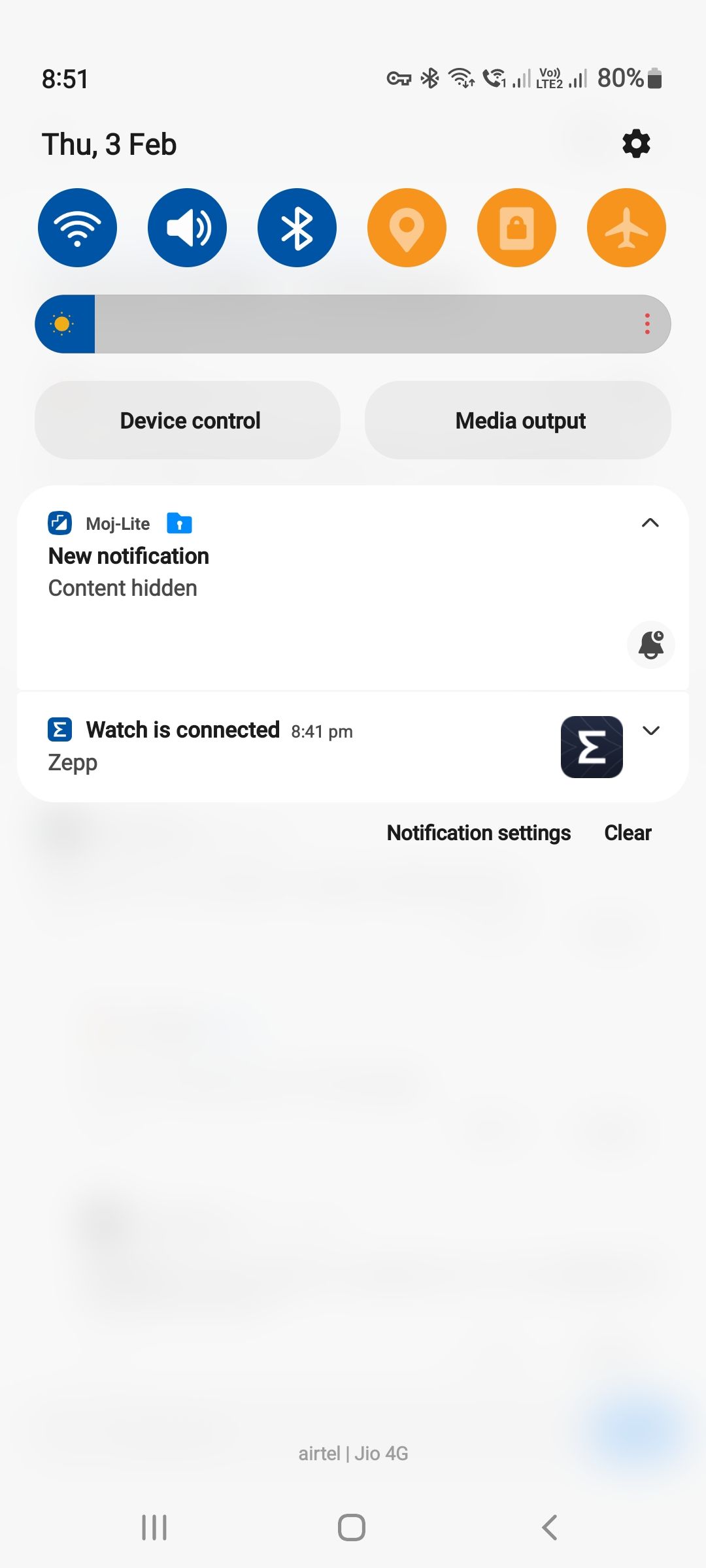Toggle Wi-Fi quick setting
The image size is (706, 1568).
pyautogui.click(x=77, y=227)
